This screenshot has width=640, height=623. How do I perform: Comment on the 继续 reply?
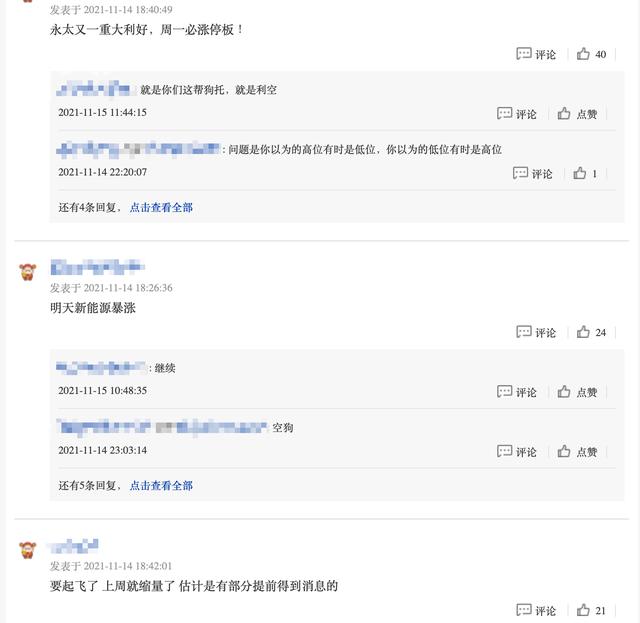coord(517,392)
